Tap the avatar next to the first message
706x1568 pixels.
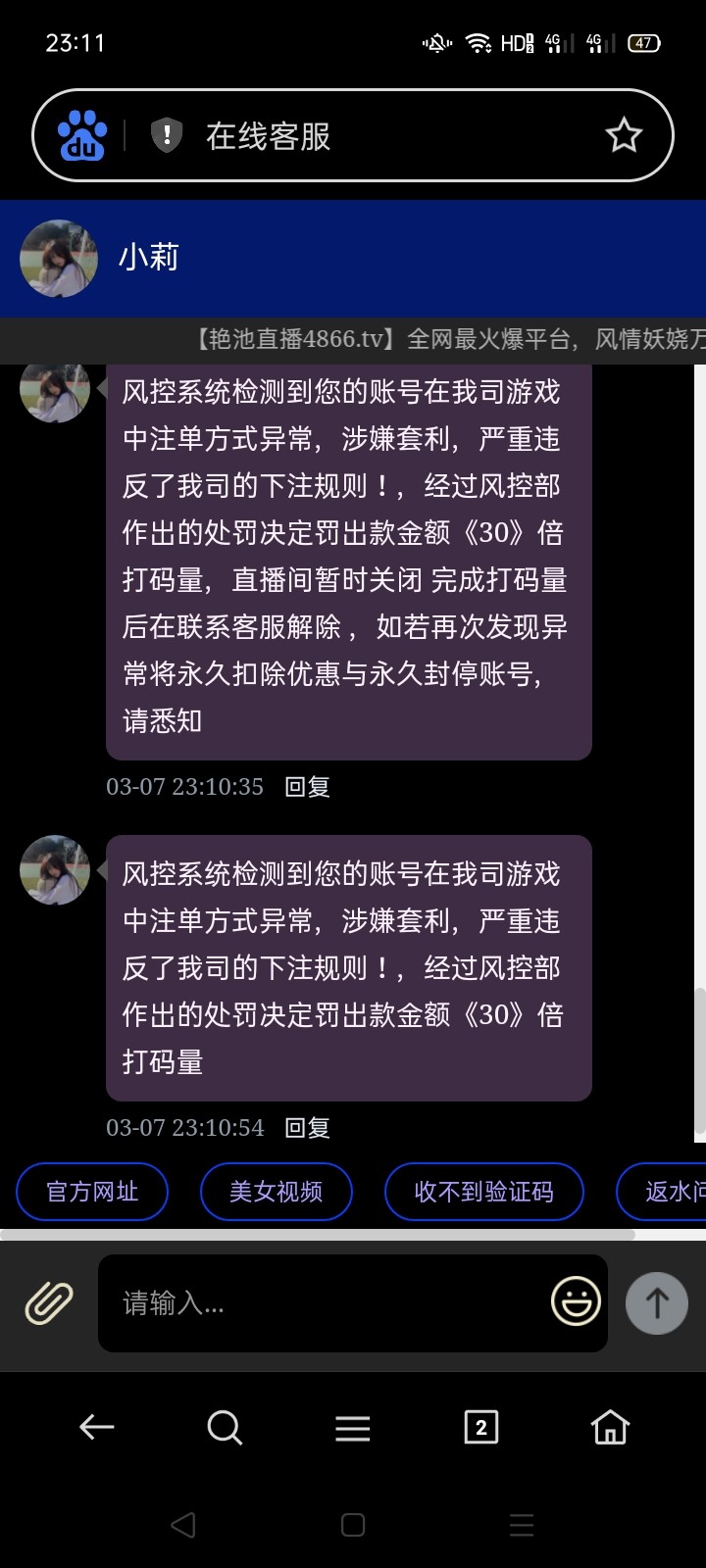pos(54,389)
